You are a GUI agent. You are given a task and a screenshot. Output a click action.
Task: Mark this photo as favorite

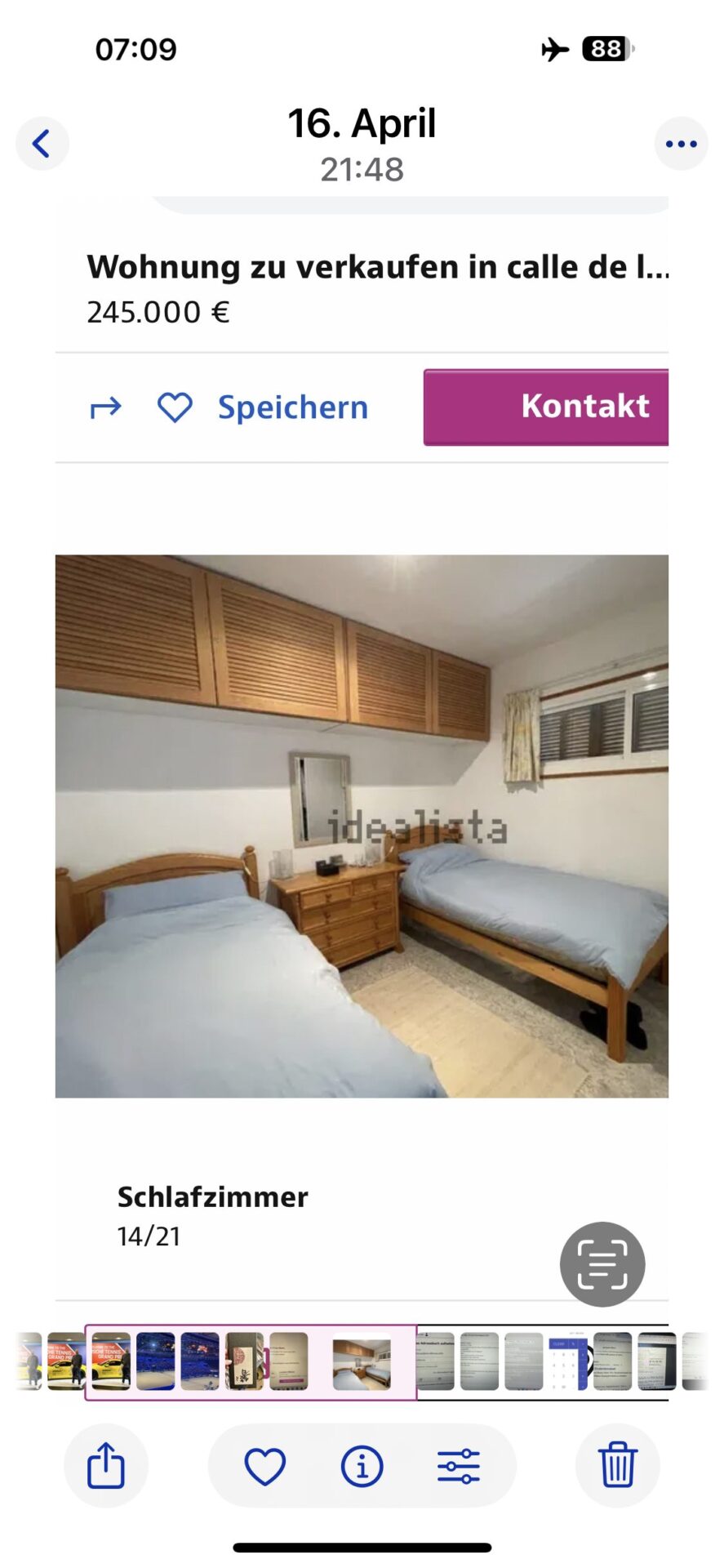265,1465
